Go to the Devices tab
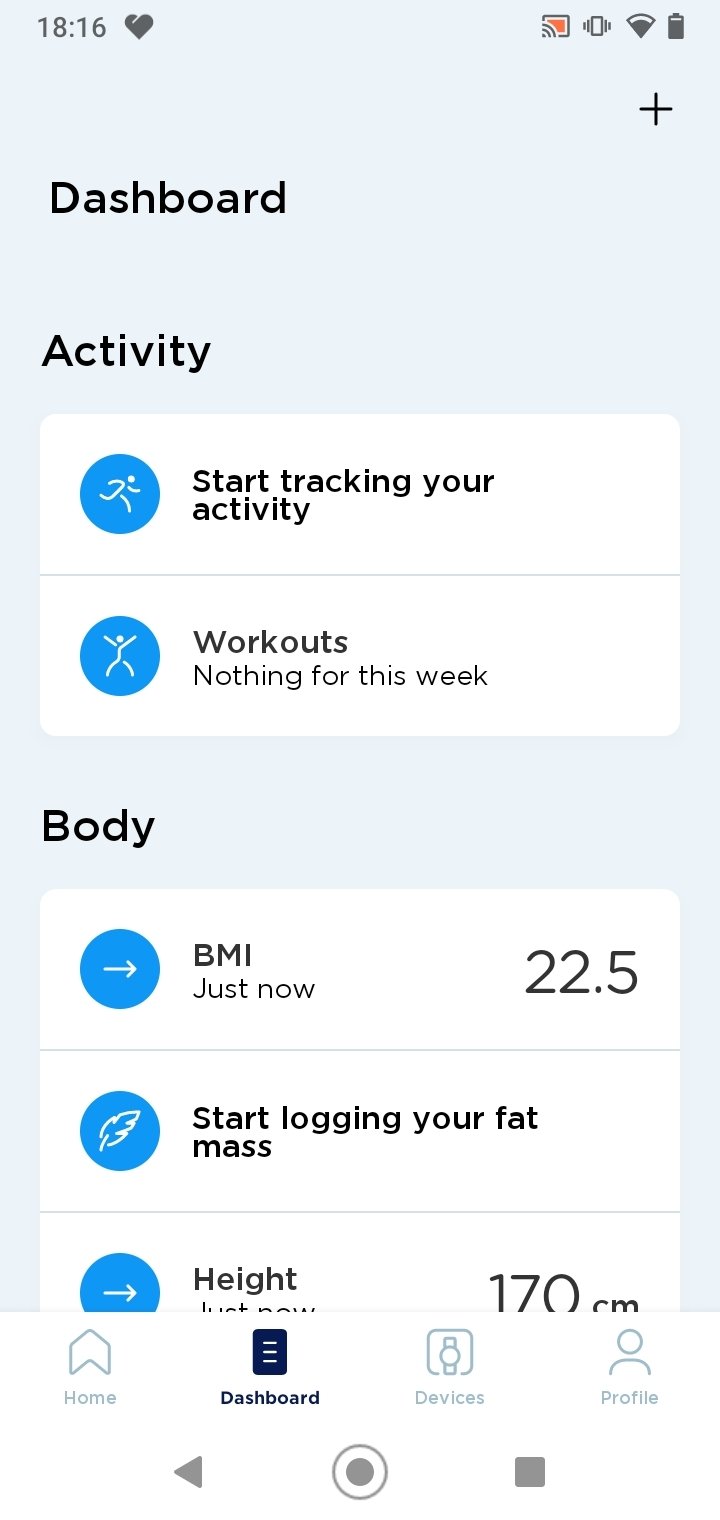Screen dimensions: 720x1520 450,1367
